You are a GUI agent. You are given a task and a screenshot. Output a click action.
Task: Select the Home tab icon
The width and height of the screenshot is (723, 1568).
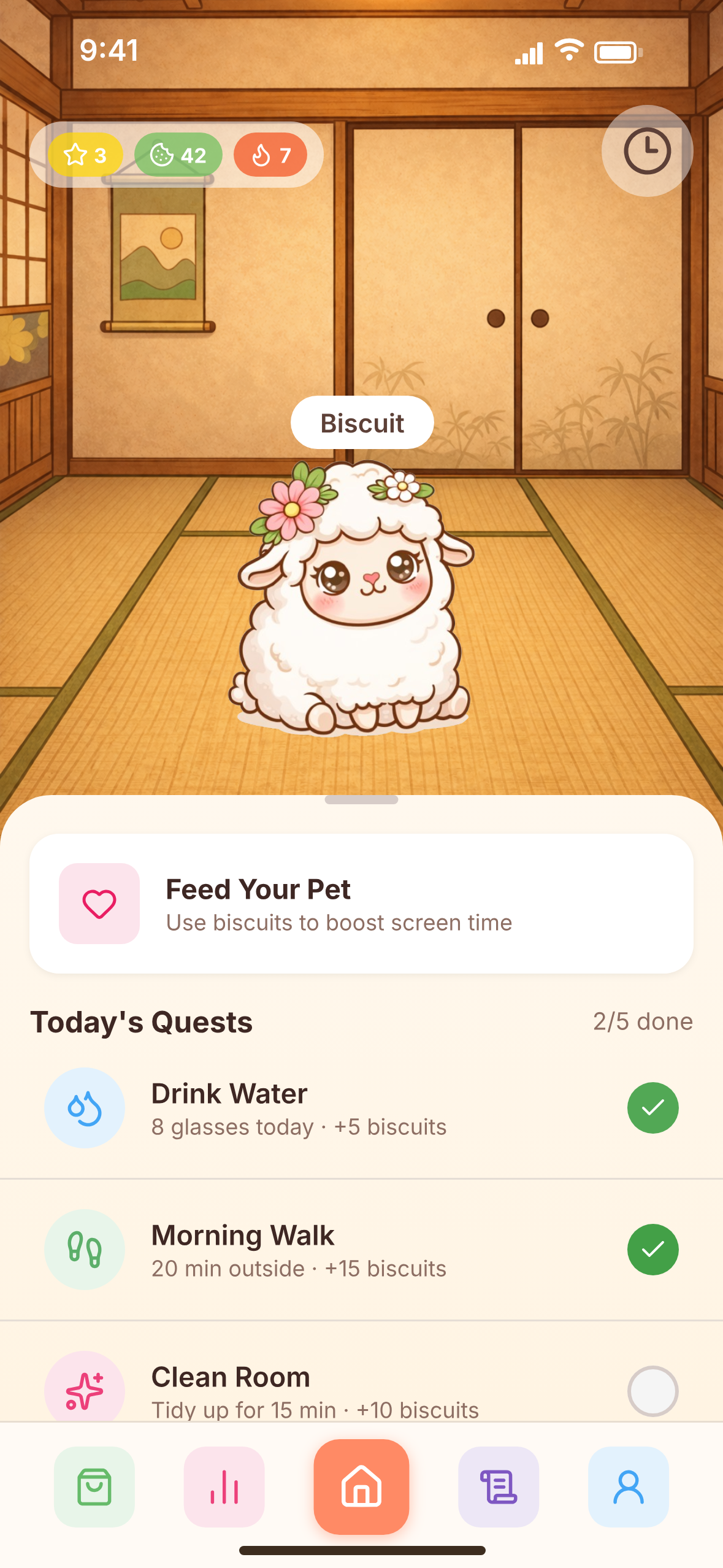click(361, 1488)
